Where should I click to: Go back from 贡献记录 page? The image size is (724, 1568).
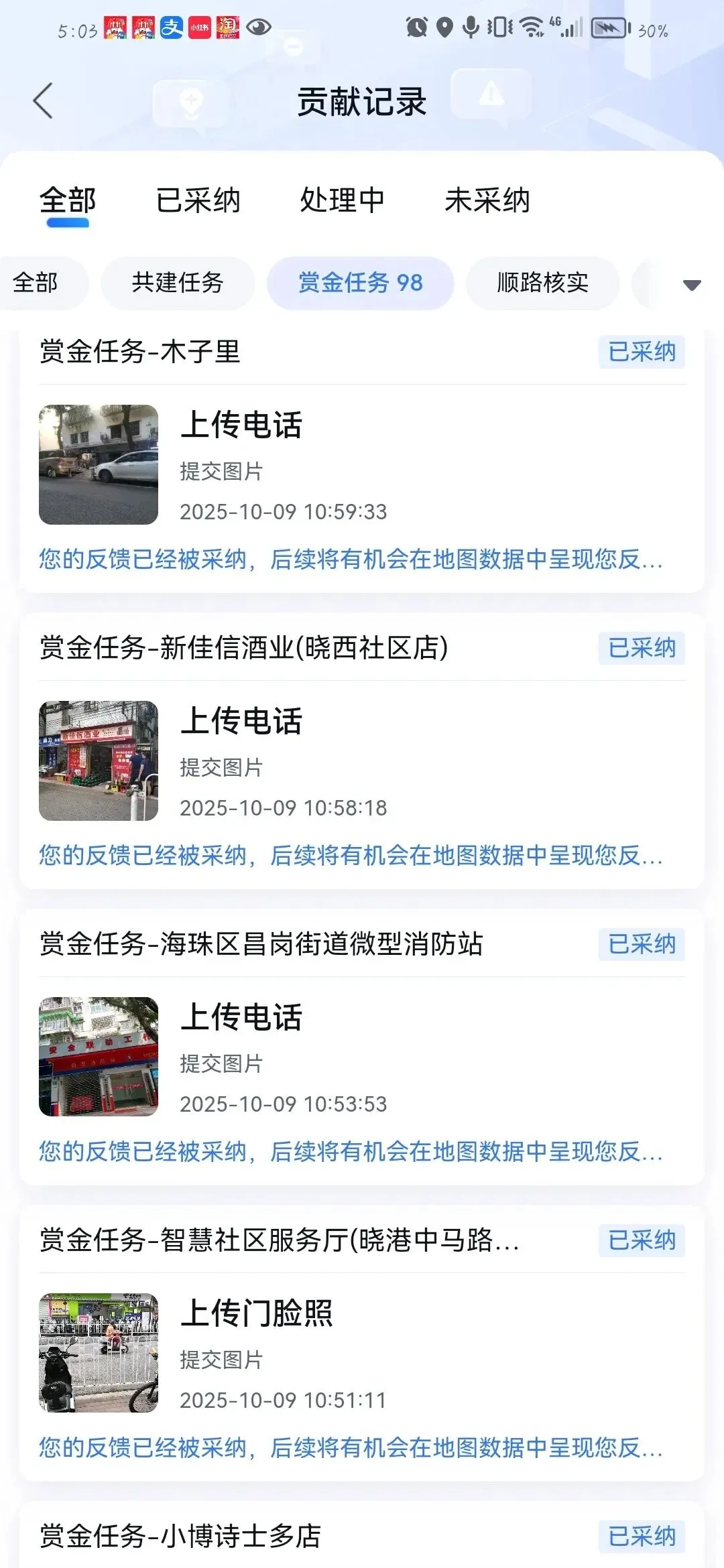click(43, 102)
